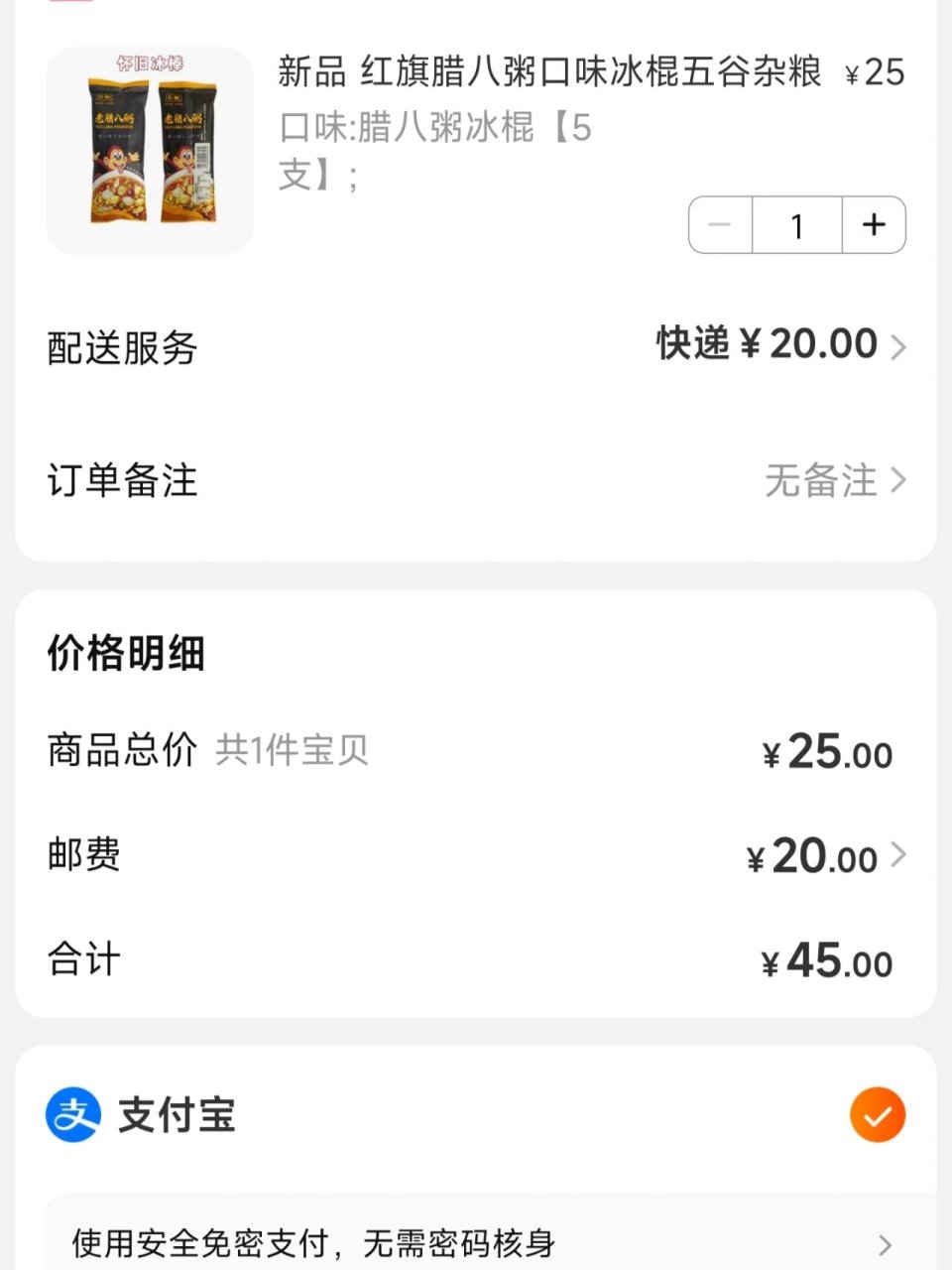The image size is (952, 1270).
Task: Open delivery options via the 配送服务 arrow
Action: (x=898, y=347)
